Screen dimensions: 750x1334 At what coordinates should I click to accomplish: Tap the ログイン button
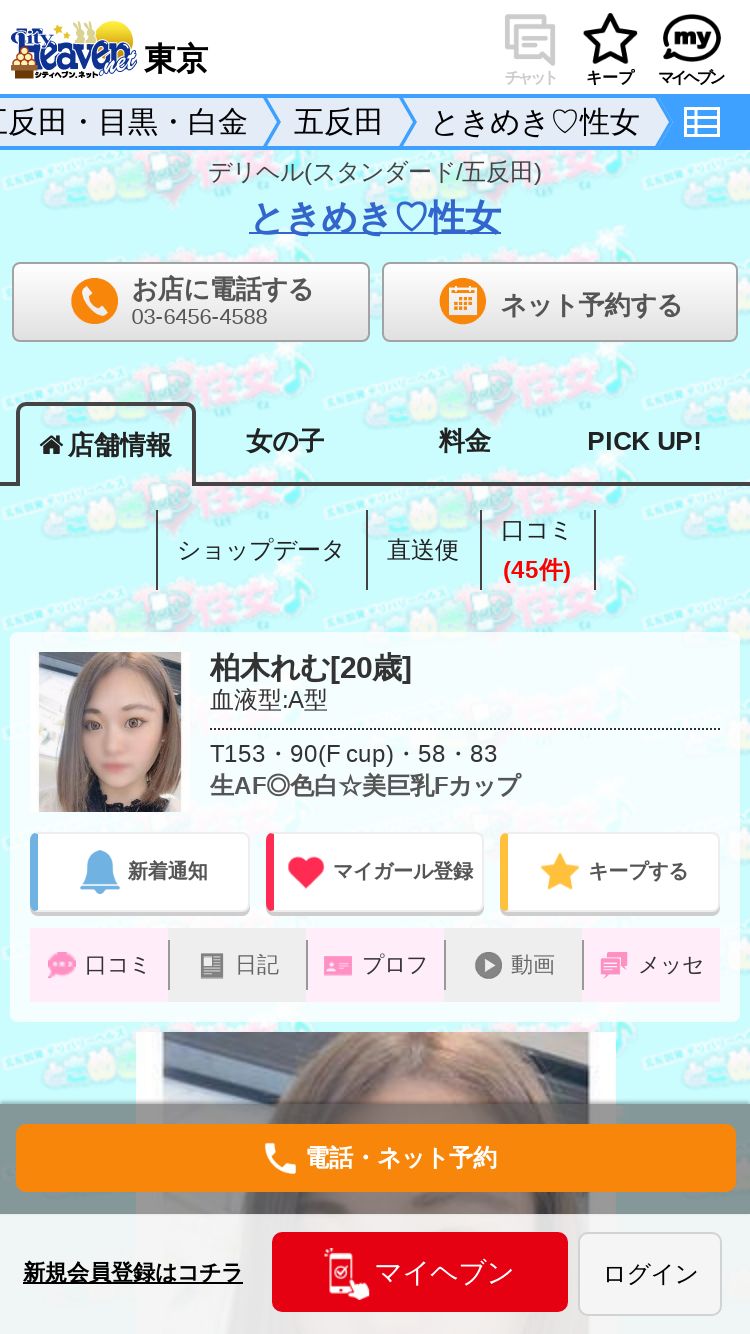tap(650, 1273)
